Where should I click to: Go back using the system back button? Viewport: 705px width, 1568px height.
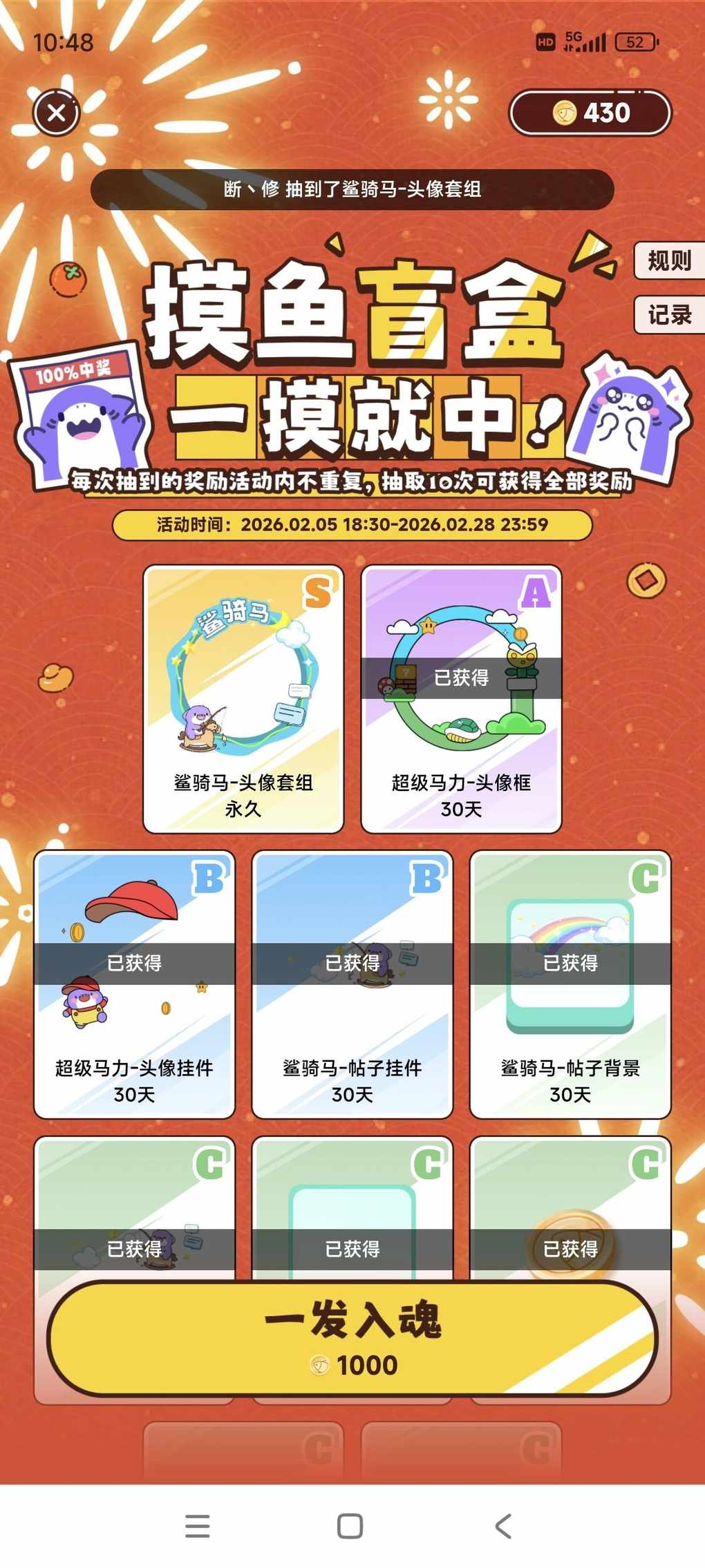click(504, 1526)
